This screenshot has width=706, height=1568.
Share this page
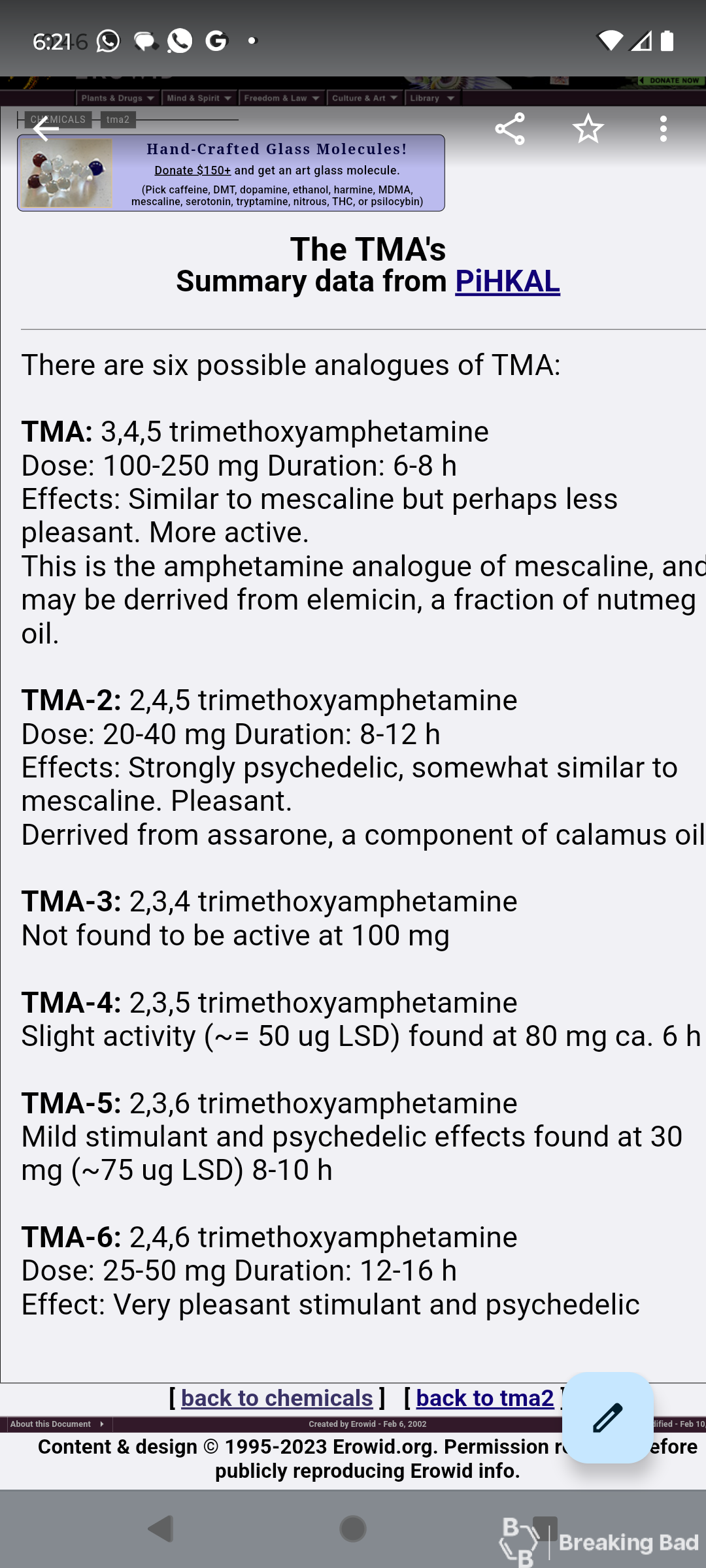click(x=510, y=129)
